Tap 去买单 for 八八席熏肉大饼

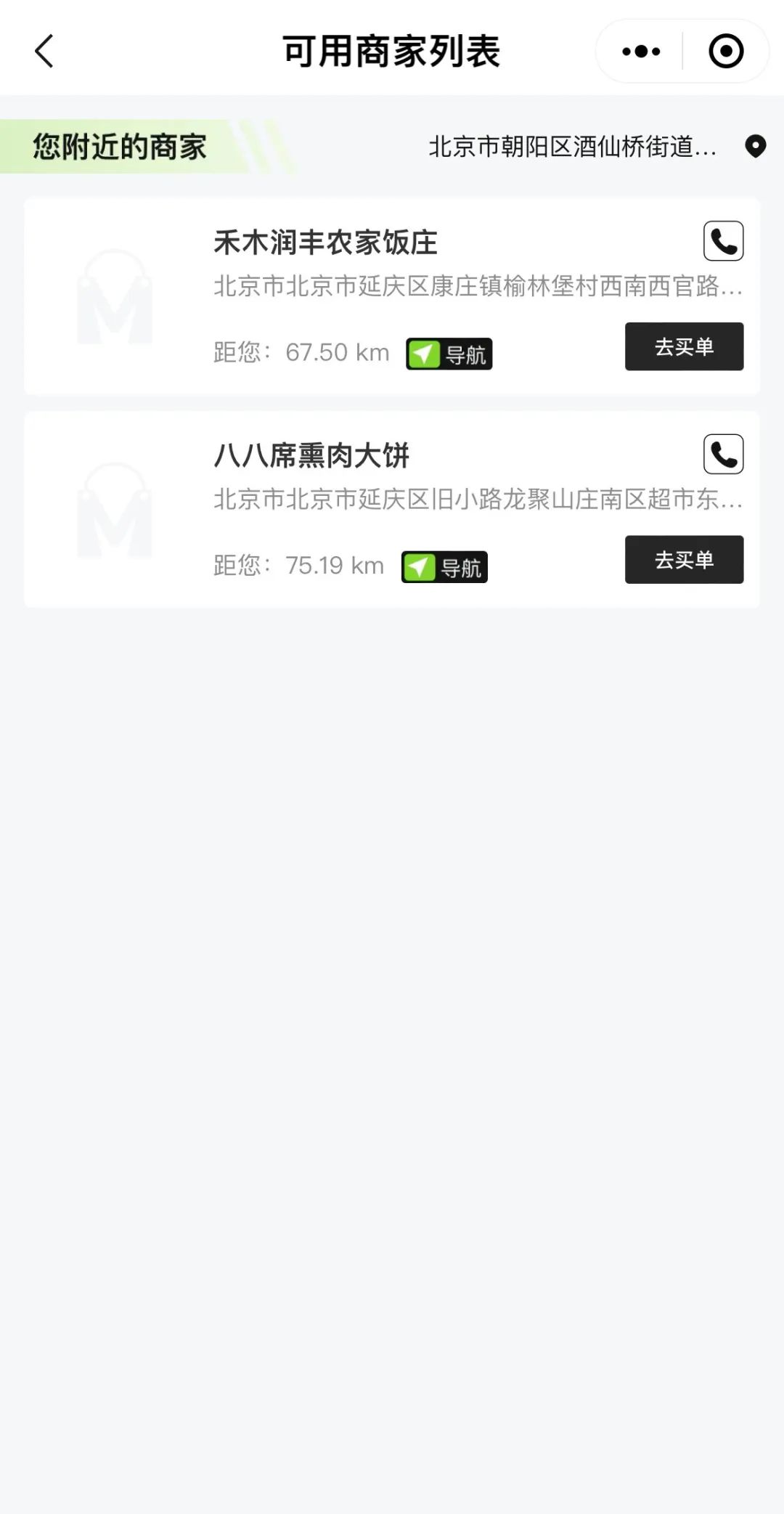[x=684, y=560]
